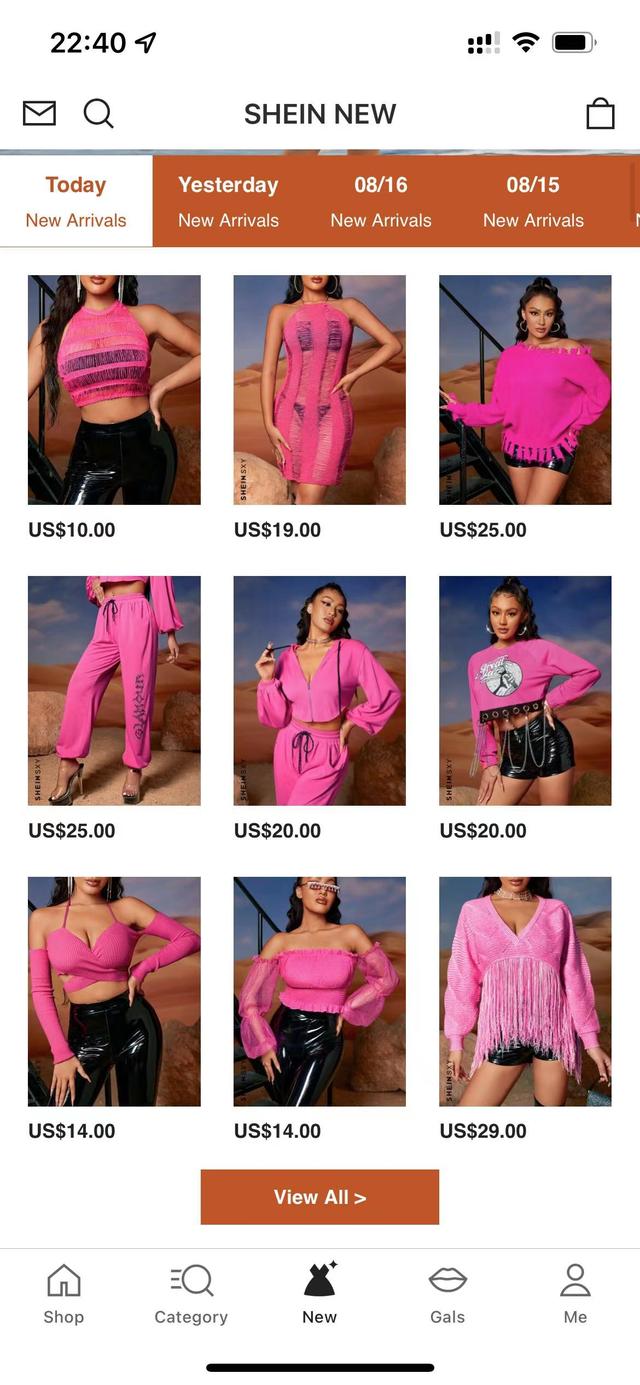Open the US$20.00 graphic crop sweatshirt
This screenshot has width=640, height=1385.
click(x=525, y=690)
